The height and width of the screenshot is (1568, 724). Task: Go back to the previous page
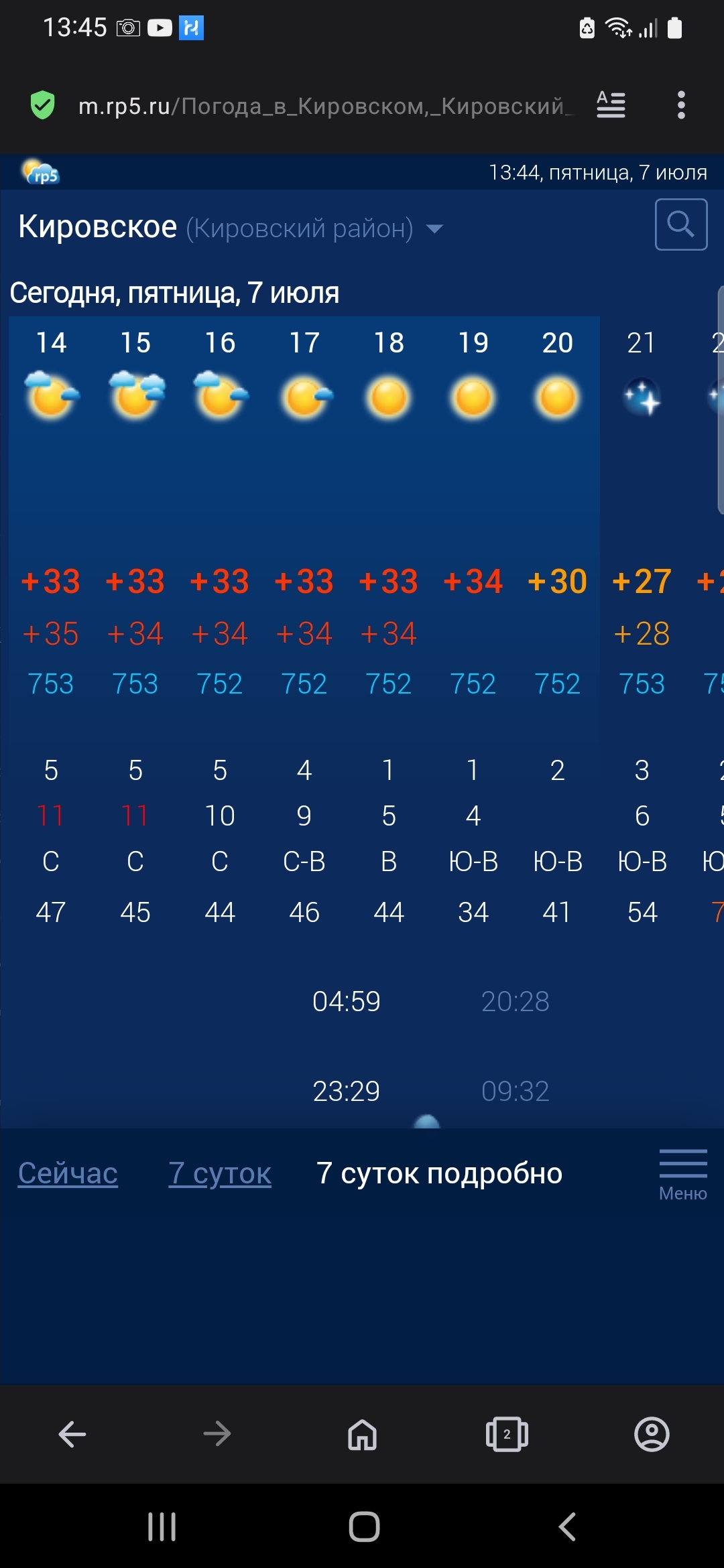72,1434
